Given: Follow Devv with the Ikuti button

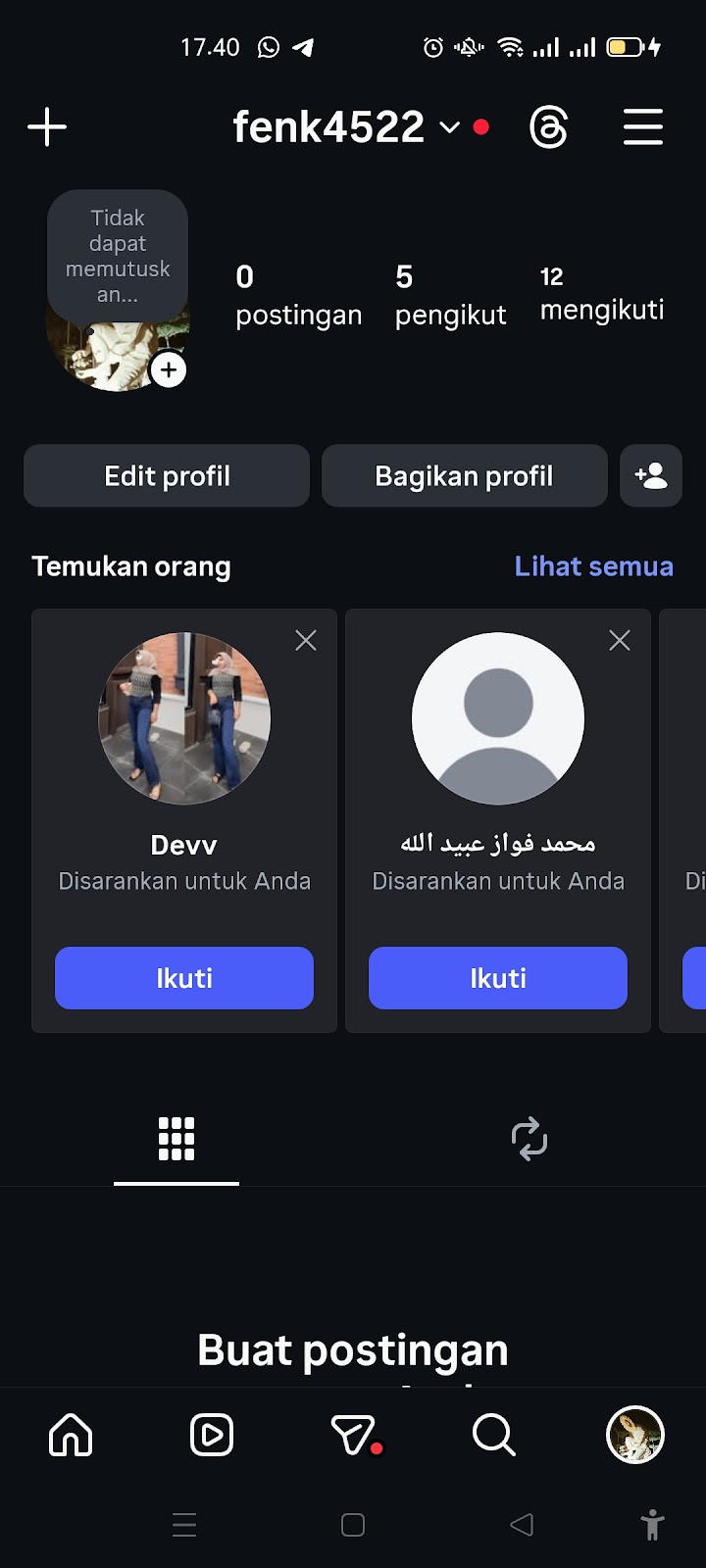Looking at the screenshot, I should pos(184,978).
